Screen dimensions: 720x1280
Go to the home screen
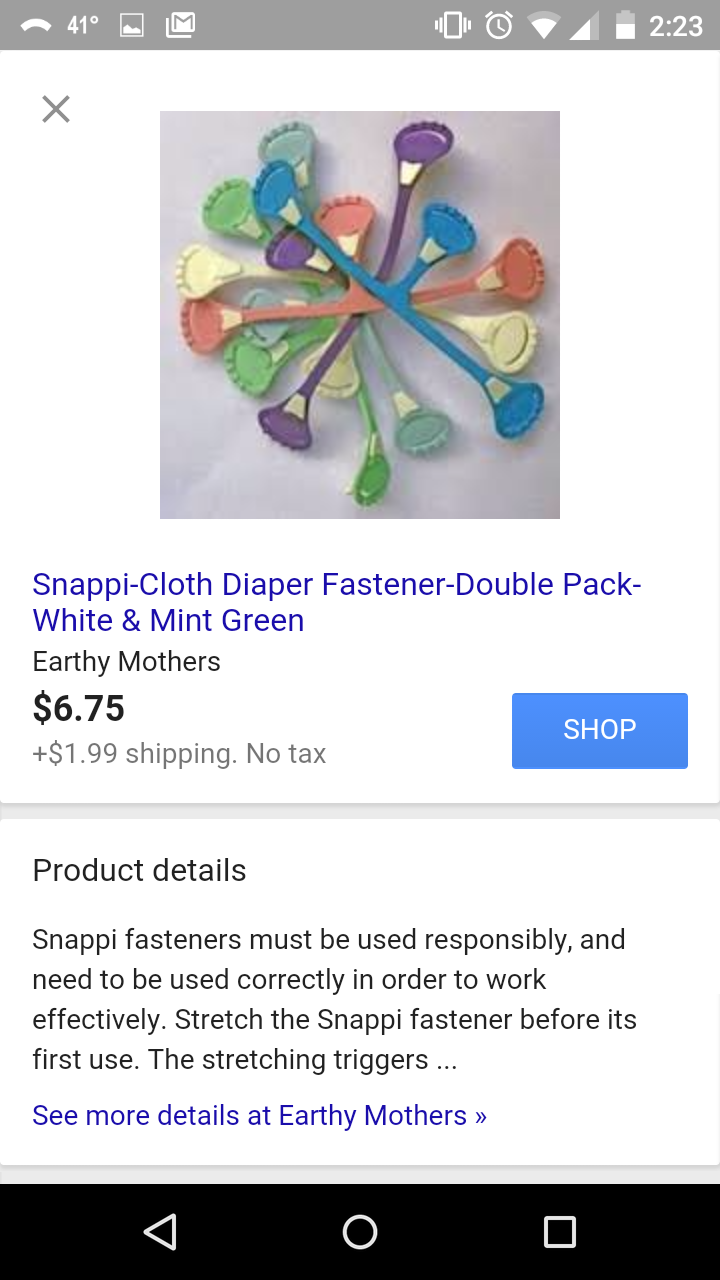(360, 1231)
